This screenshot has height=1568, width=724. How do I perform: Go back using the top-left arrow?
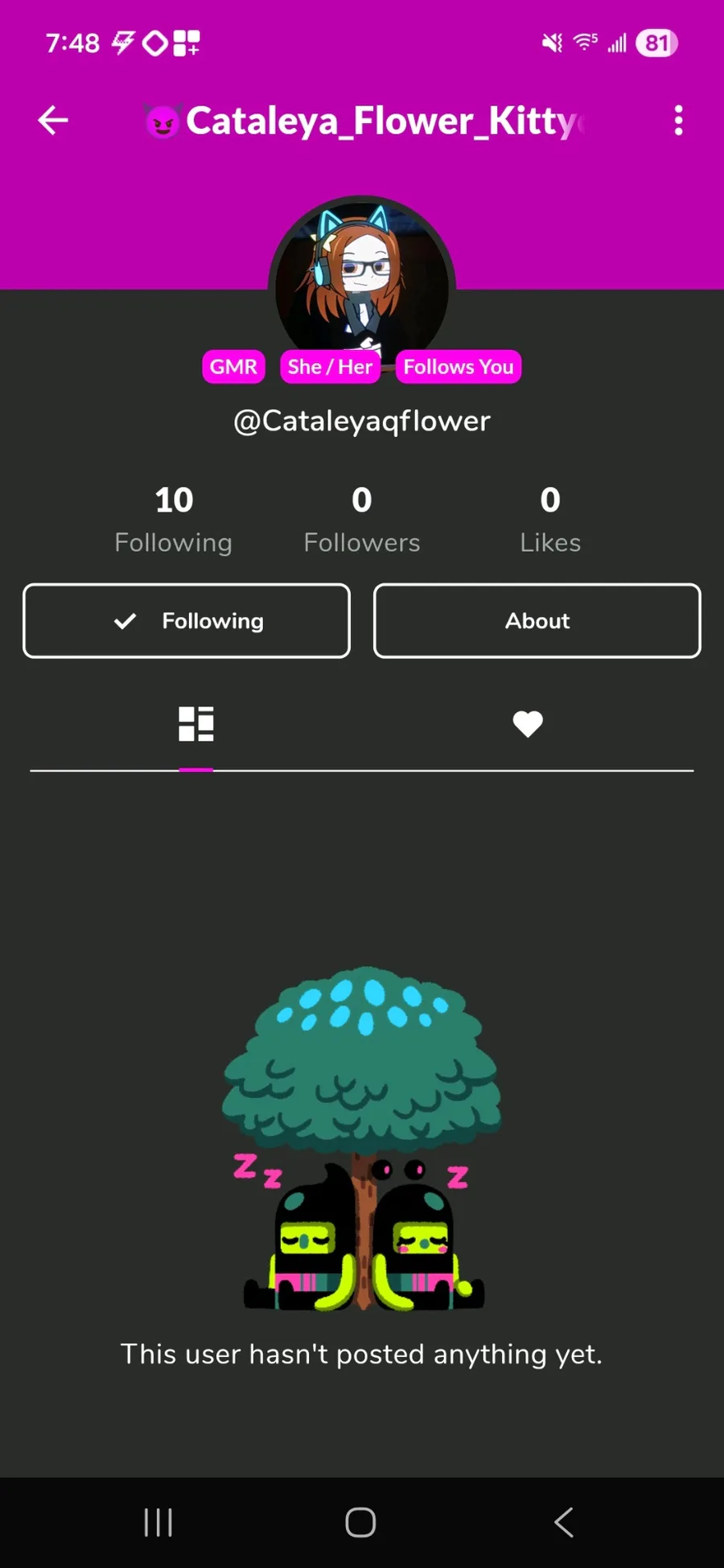pos(53,121)
